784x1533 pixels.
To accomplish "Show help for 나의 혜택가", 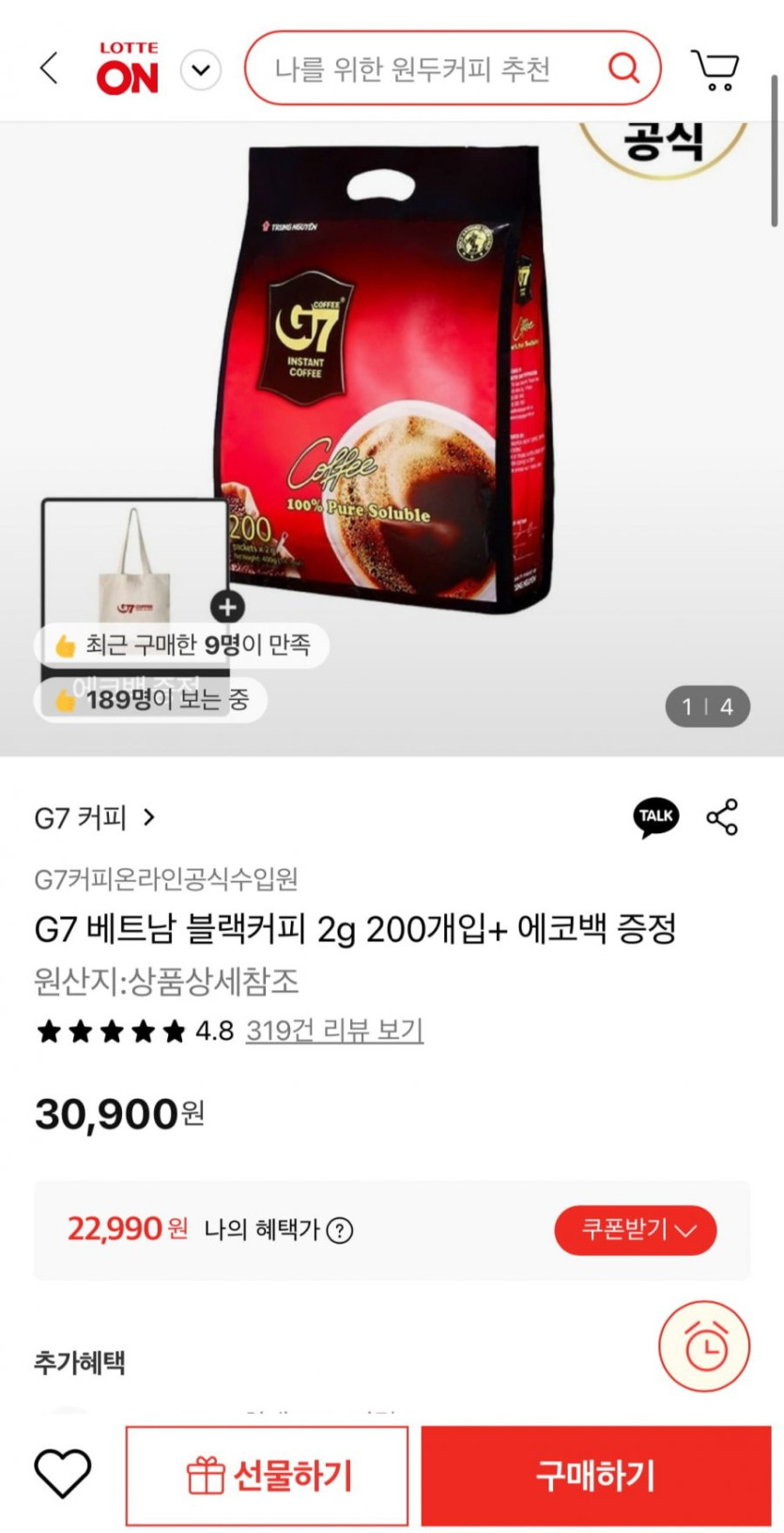I will 340,1231.
